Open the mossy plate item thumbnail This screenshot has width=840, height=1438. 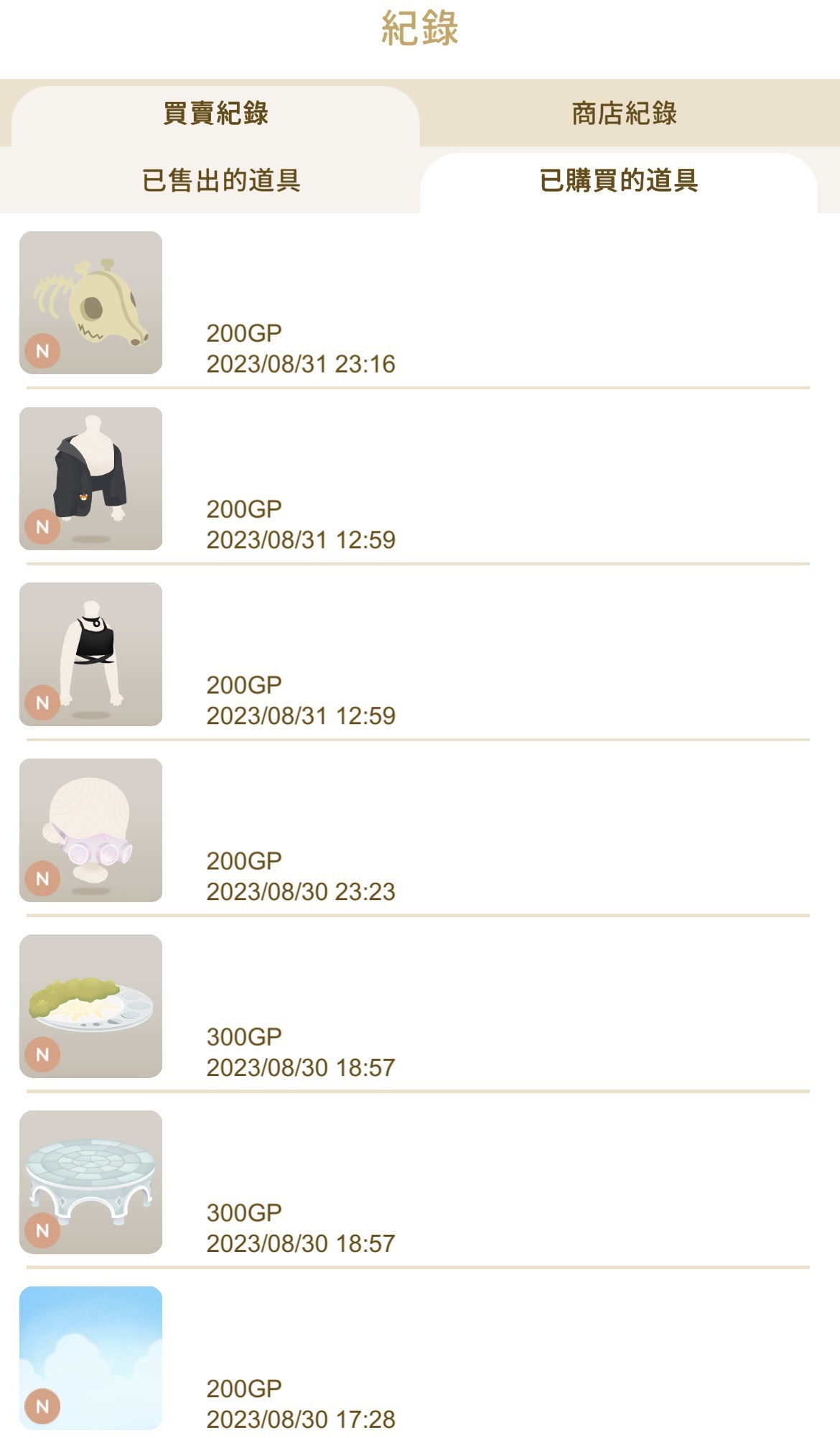pos(90,1006)
